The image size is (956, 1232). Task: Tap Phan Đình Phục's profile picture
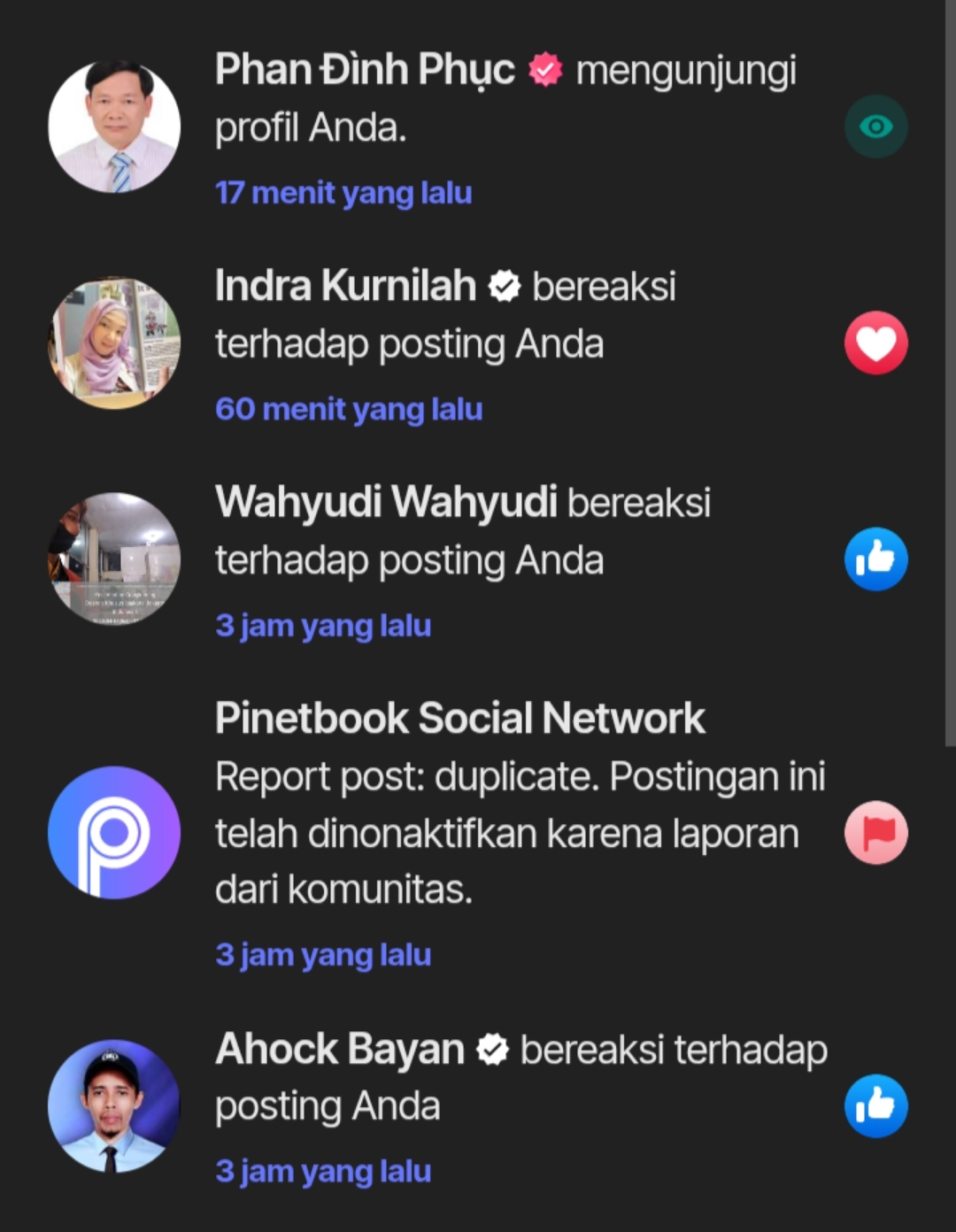114,127
